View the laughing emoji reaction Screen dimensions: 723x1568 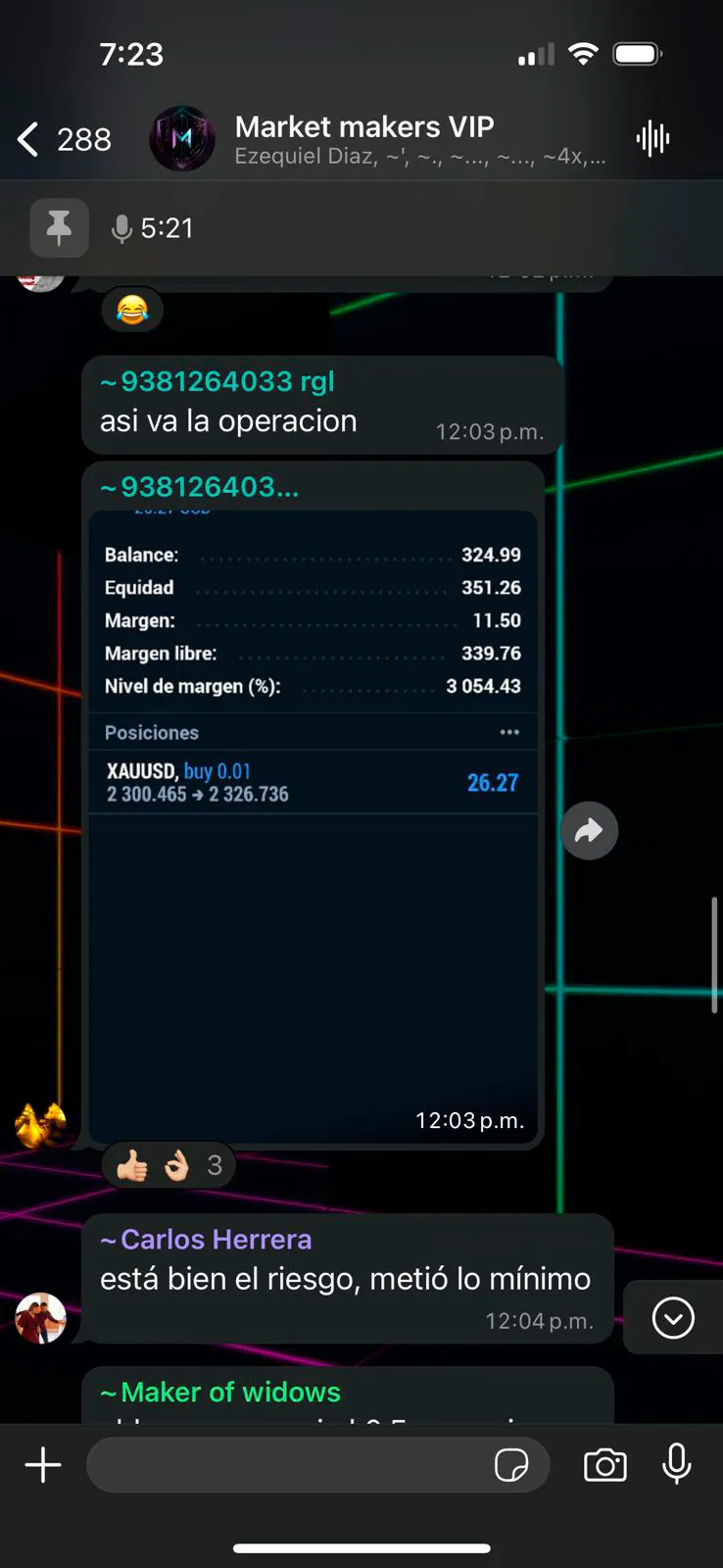click(132, 311)
